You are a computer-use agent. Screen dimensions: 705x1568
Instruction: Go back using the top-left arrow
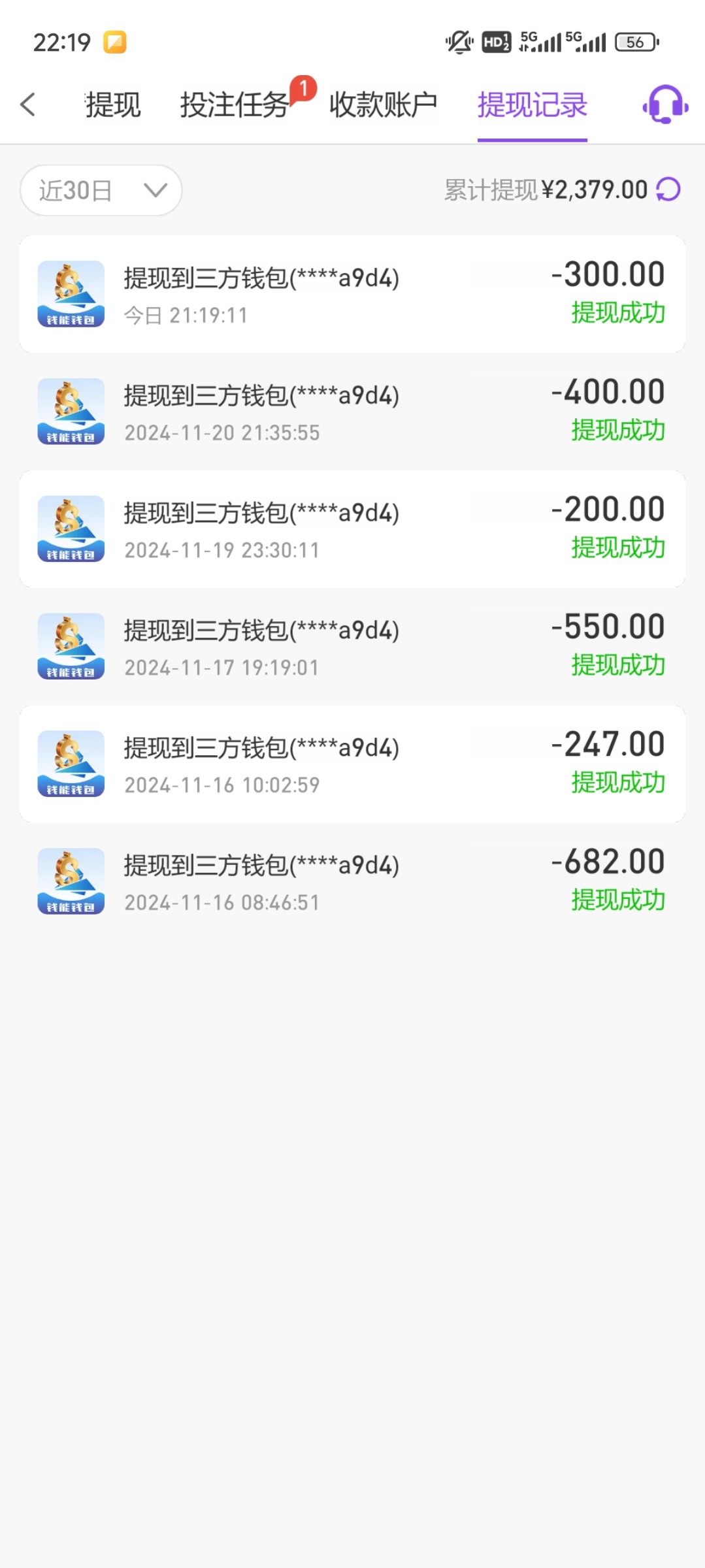point(28,105)
